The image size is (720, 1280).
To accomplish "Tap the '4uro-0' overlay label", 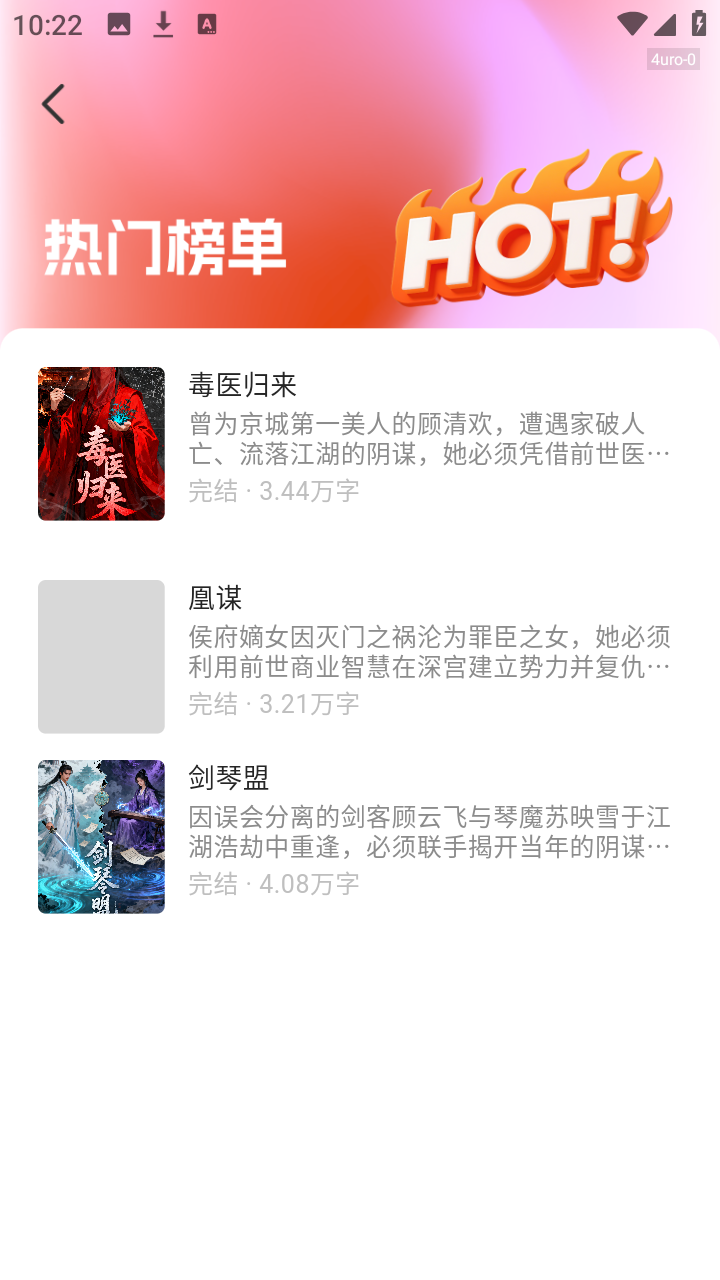I will tap(671, 58).
